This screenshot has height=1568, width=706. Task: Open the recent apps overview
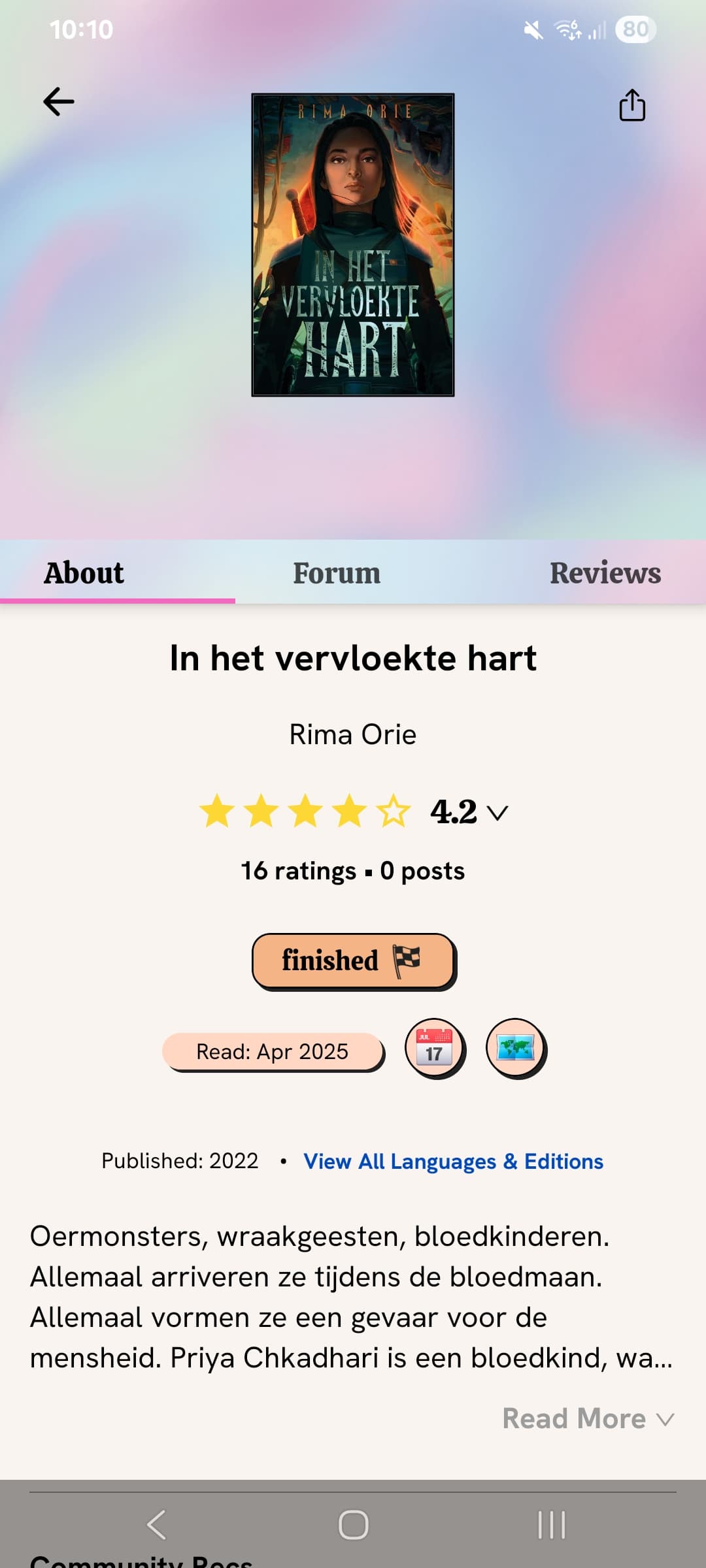[x=551, y=1525]
